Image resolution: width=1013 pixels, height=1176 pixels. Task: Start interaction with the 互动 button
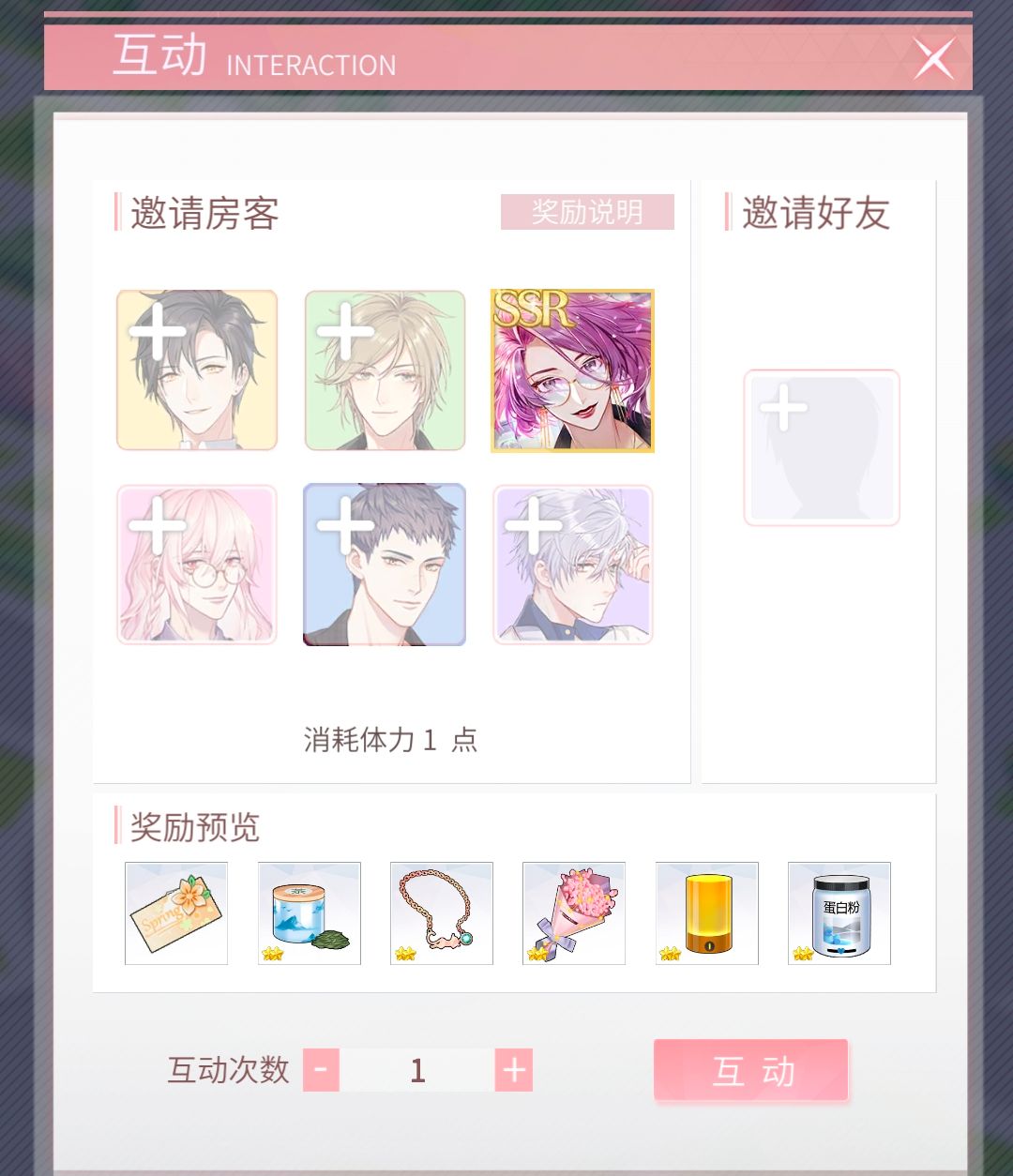click(x=750, y=1070)
